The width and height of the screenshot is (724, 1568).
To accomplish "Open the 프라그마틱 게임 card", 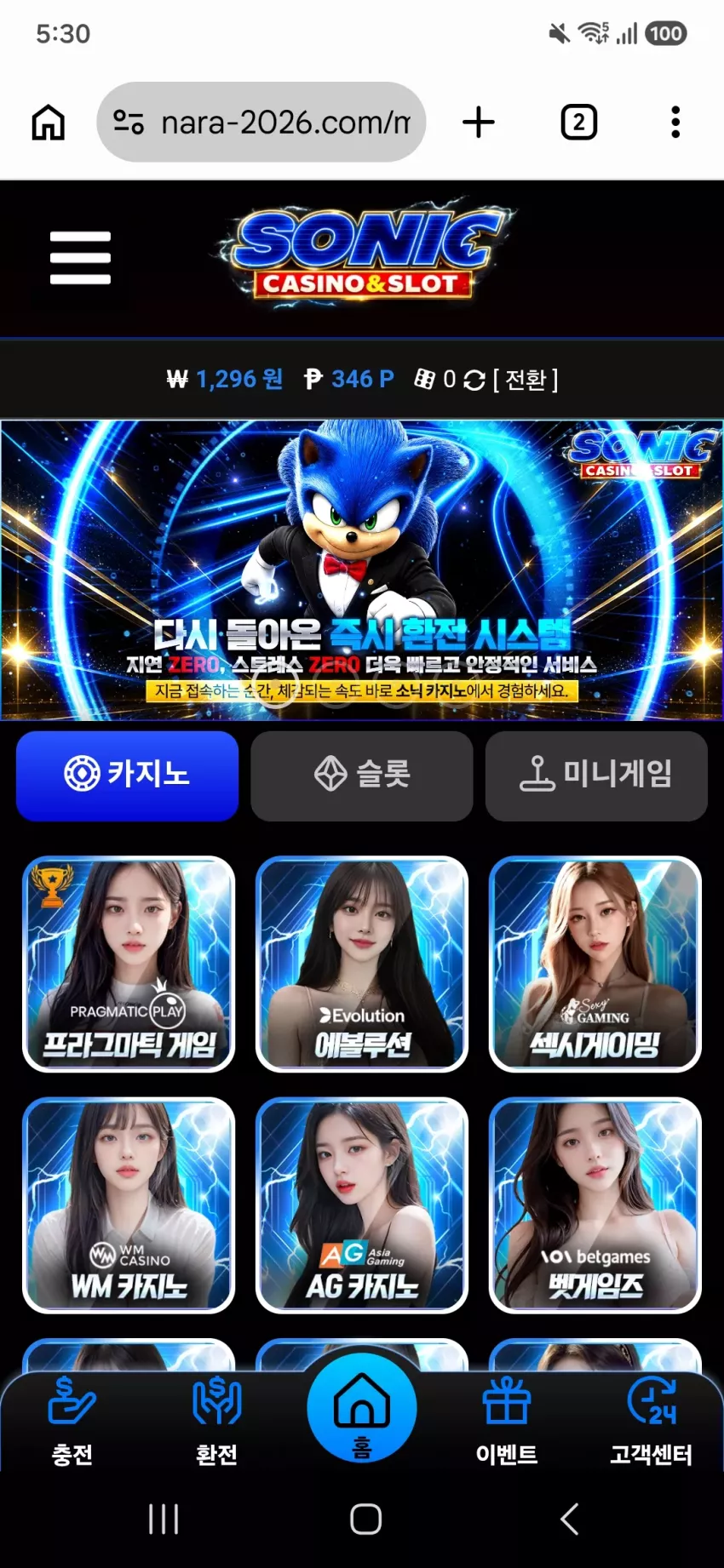I will click(x=129, y=964).
